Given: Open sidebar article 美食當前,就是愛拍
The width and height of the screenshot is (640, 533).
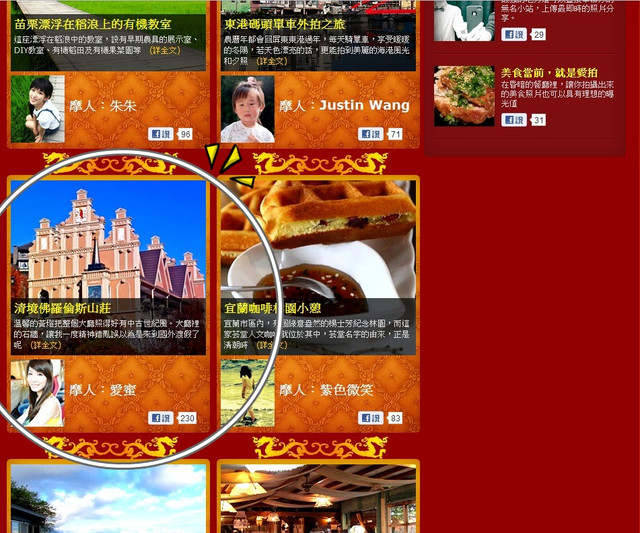Looking at the screenshot, I should tap(549, 72).
